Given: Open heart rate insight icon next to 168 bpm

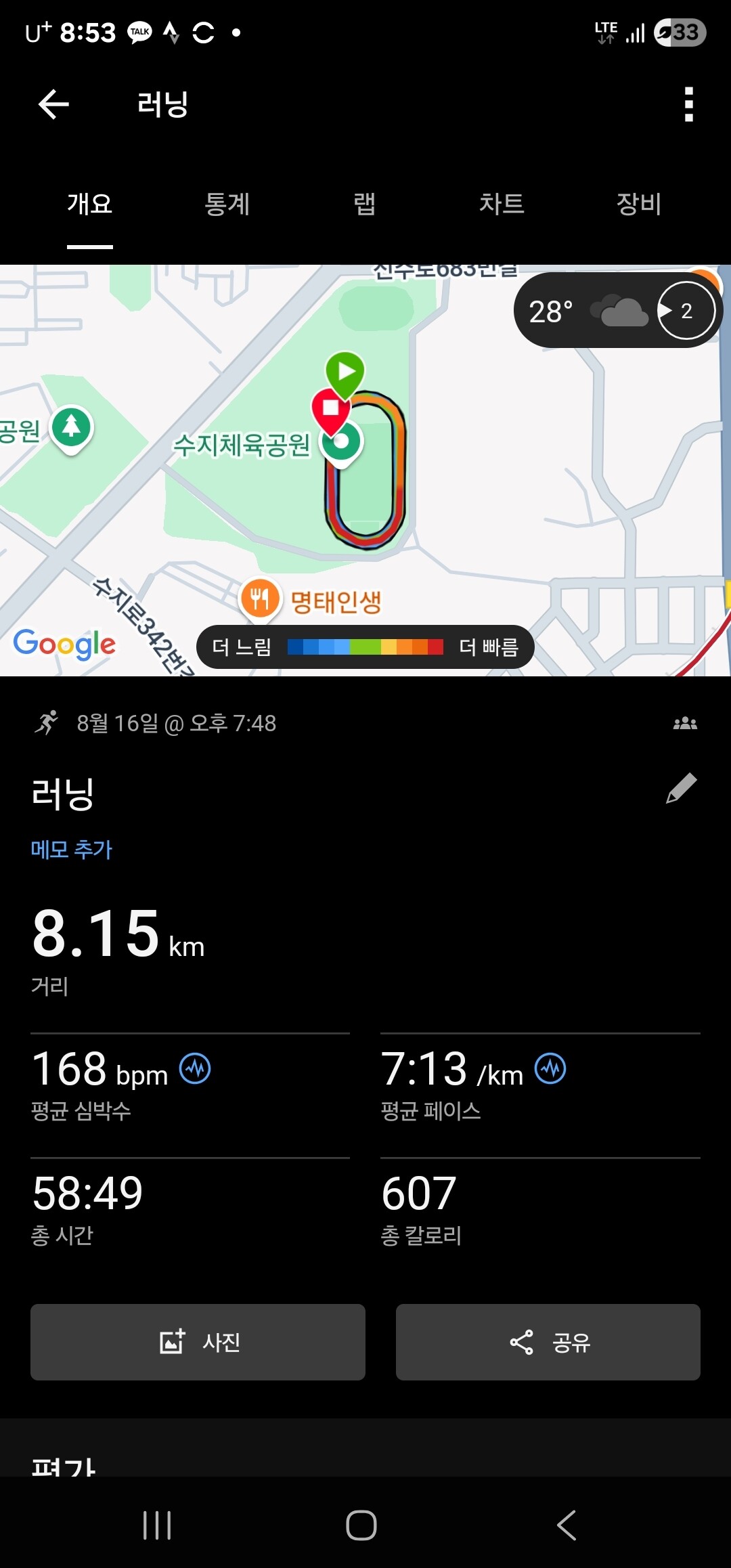Looking at the screenshot, I should [x=195, y=1069].
